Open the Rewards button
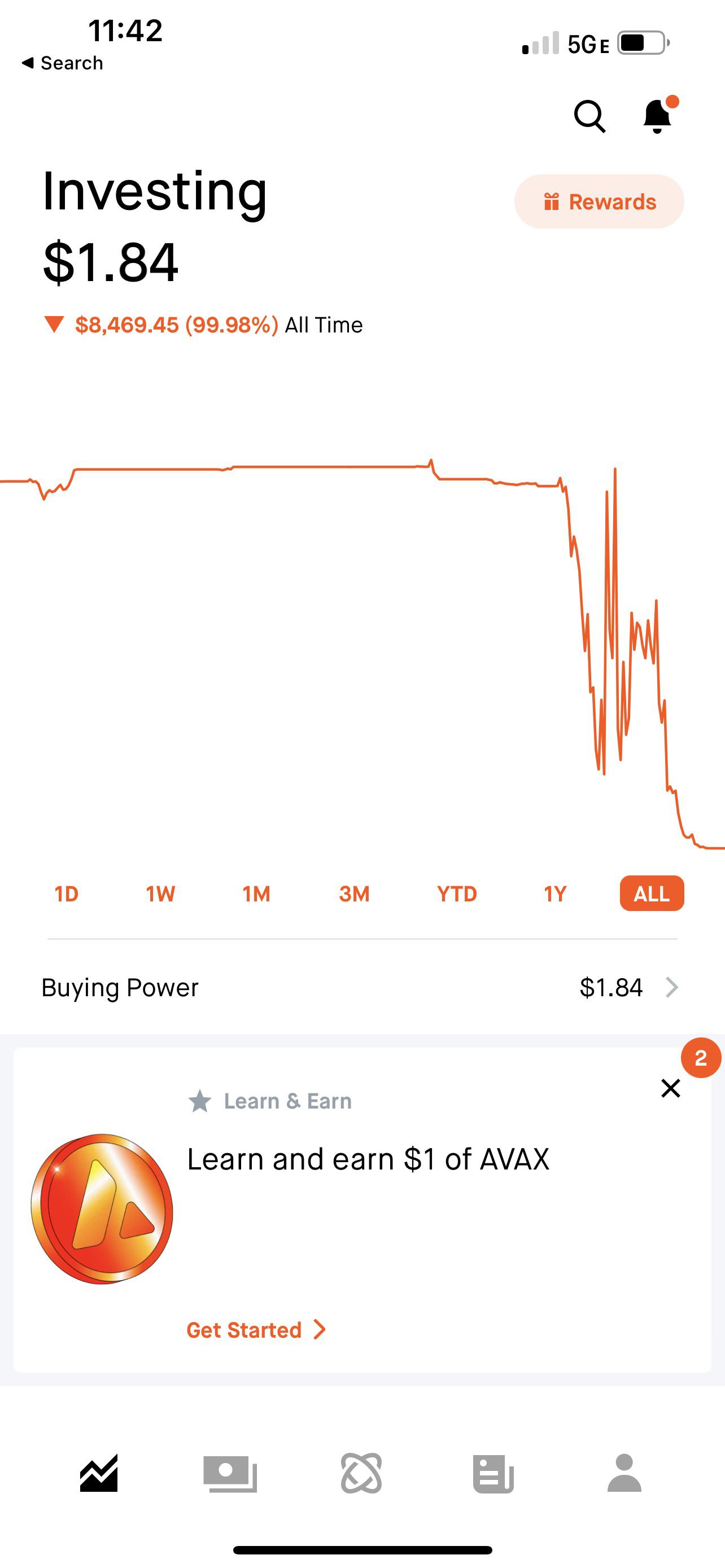Viewport: 725px width, 1568px height. pyautogui.click(x=599, y=202)
